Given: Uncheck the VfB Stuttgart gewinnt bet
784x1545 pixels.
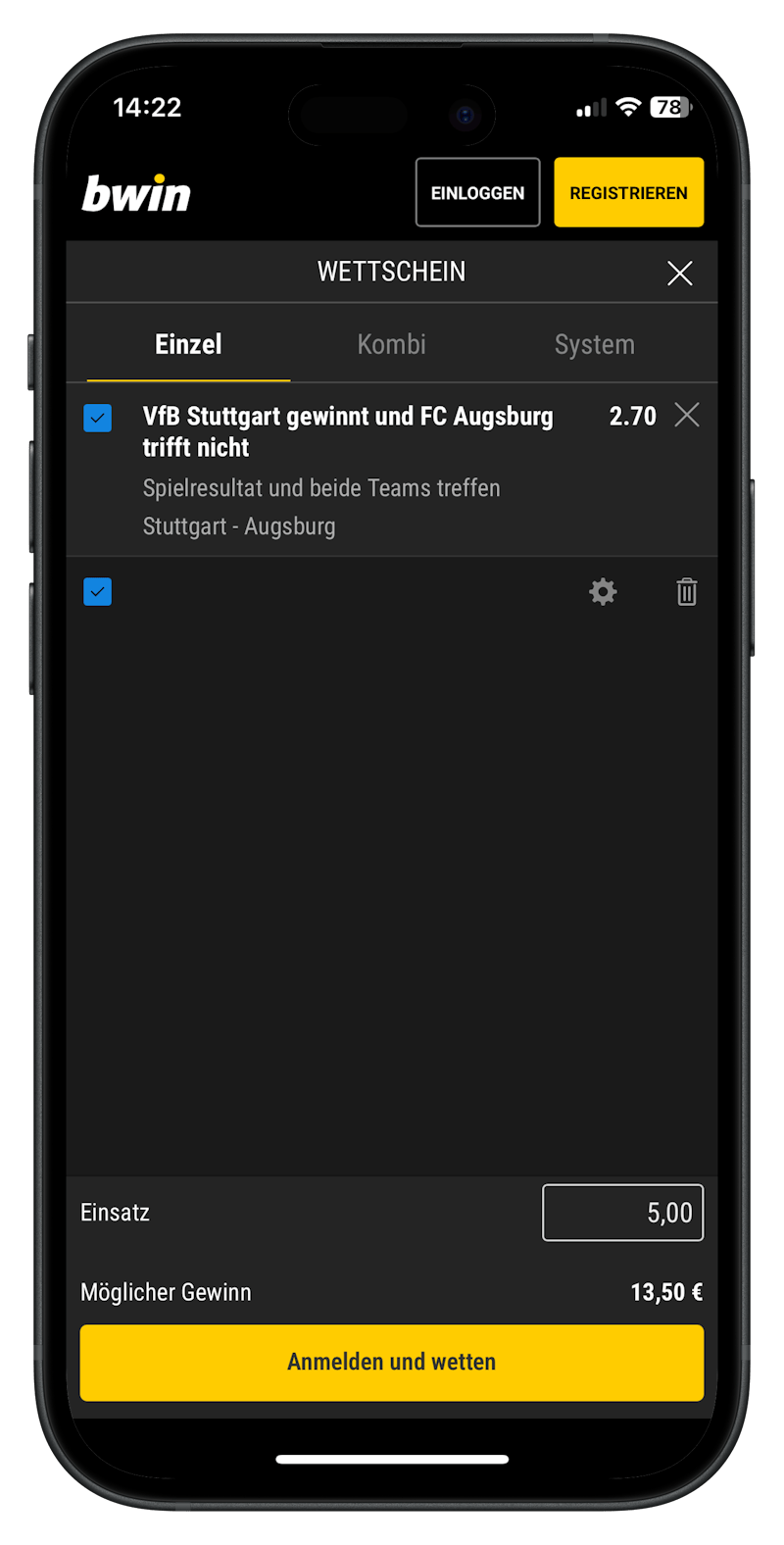Looking at the screenshot, I should point(98,419).
